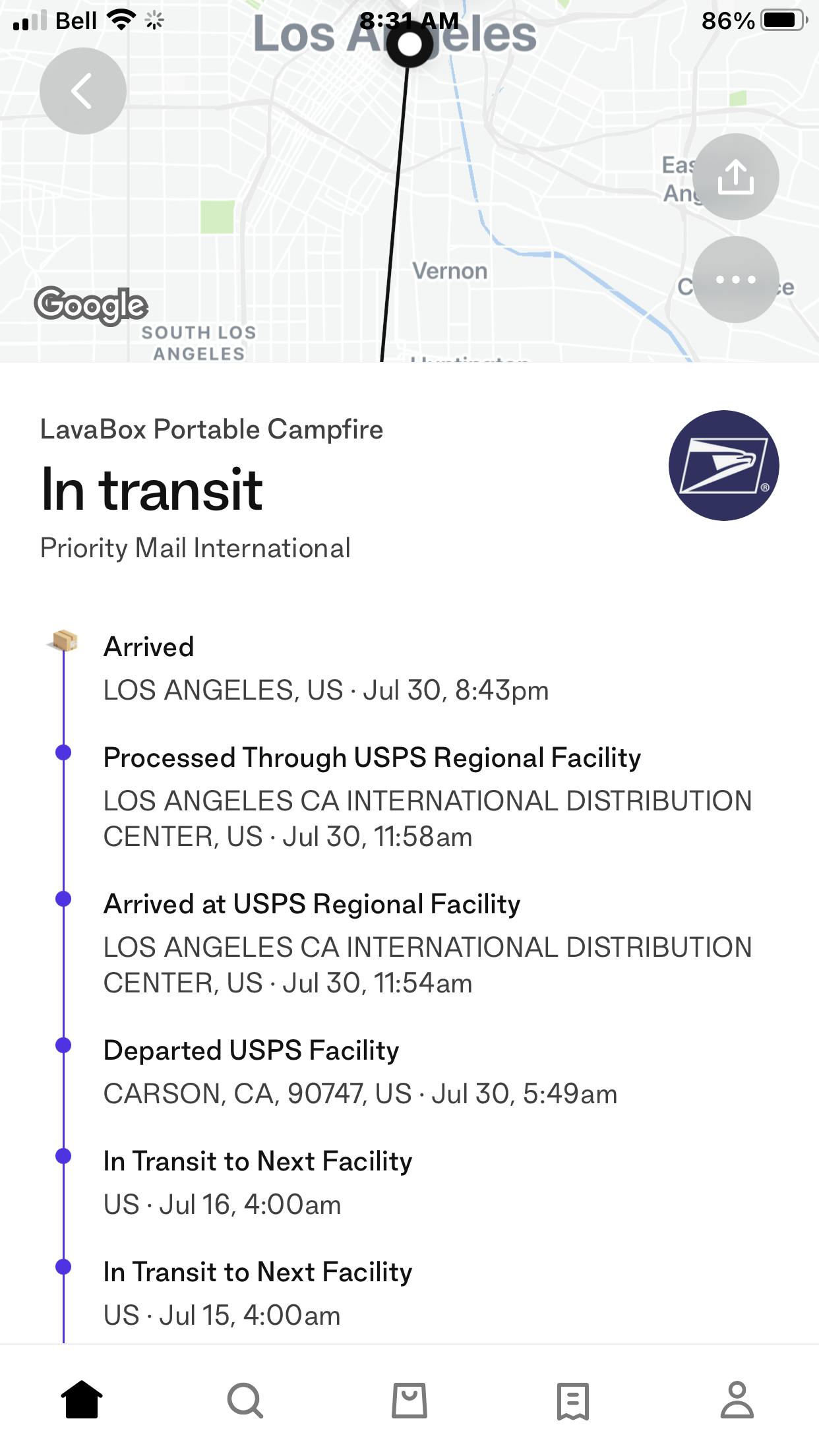Viewport: 819px width, 1456px height.
Task: Go to the account profile tab
Action: pos(737,1399)
